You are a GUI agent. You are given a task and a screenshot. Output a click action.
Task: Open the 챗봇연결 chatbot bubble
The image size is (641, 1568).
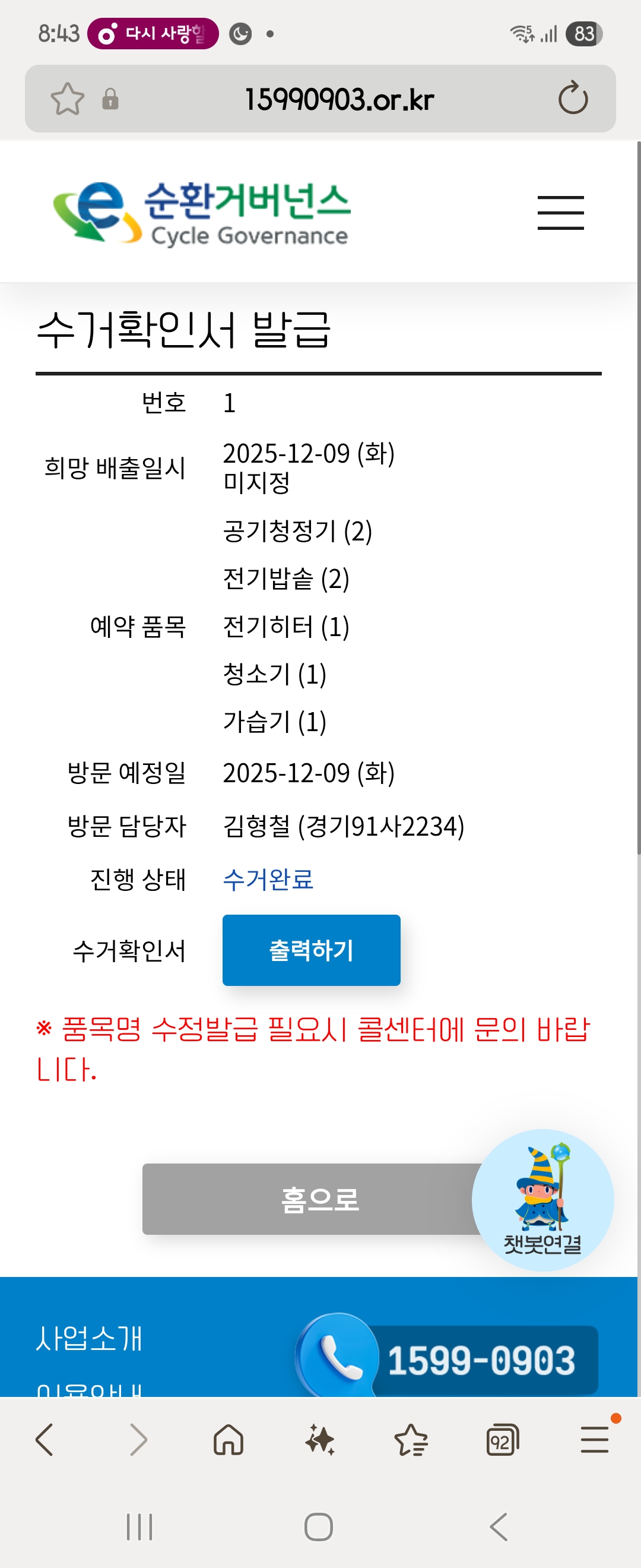[542, 1199]
